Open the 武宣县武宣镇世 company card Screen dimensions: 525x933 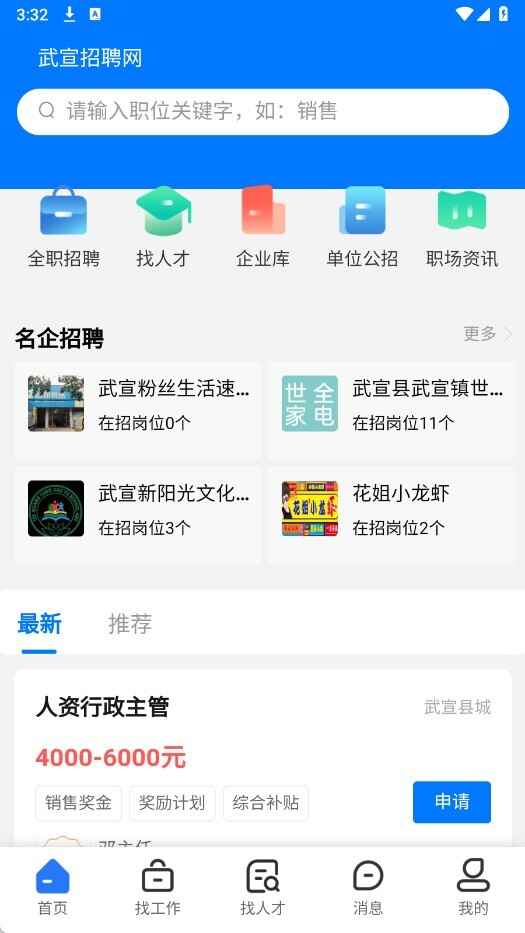coord(391,404)
